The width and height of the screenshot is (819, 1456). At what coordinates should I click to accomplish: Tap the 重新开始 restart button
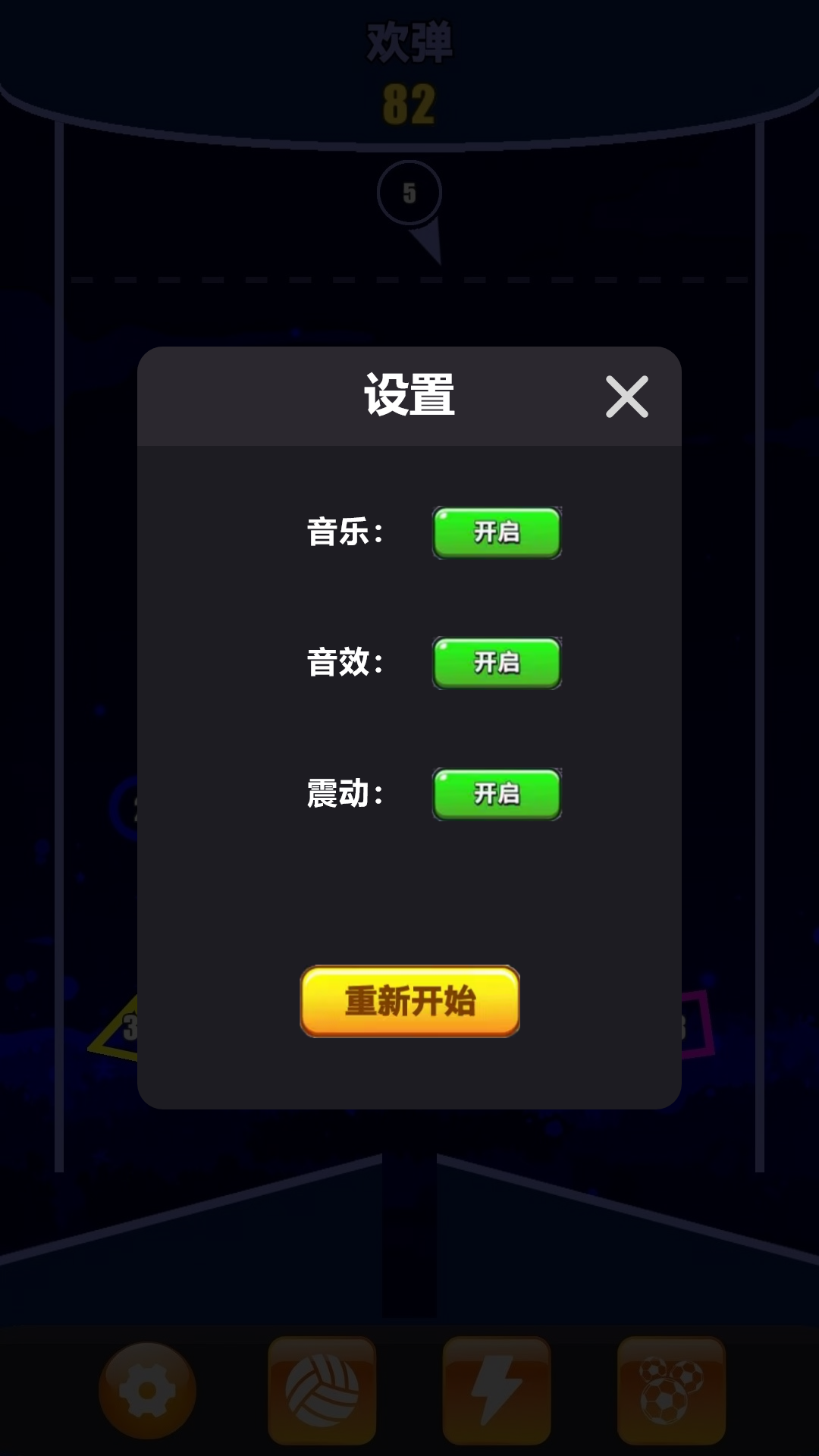click(409, 1001)
